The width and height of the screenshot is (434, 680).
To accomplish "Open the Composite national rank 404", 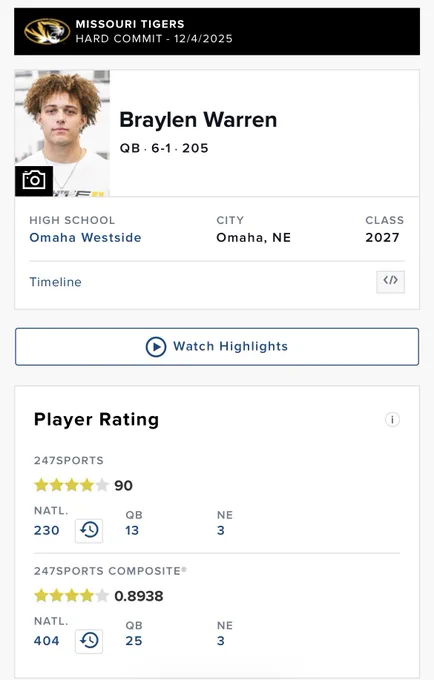I will (x=46, y=641).
